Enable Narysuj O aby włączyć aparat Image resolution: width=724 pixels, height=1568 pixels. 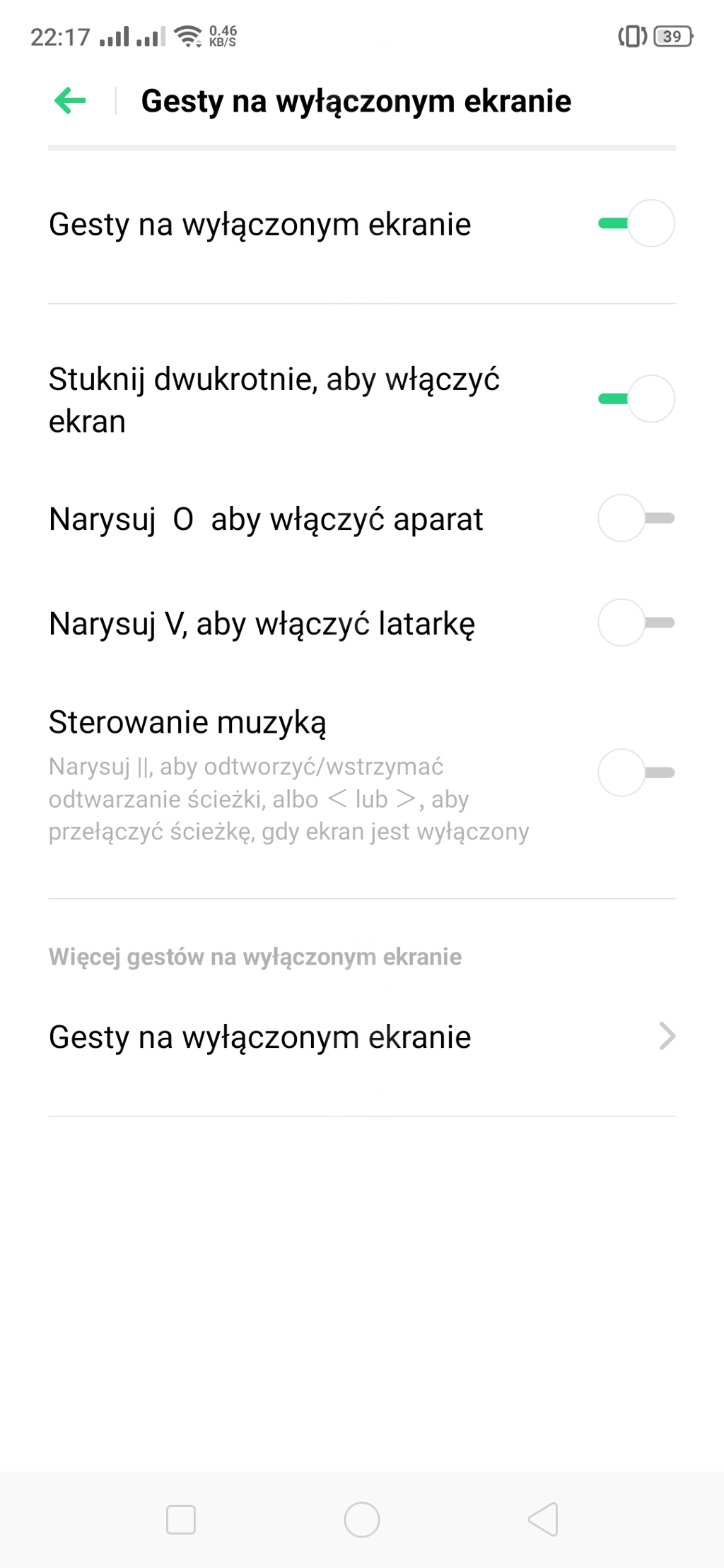coord(636,518)
